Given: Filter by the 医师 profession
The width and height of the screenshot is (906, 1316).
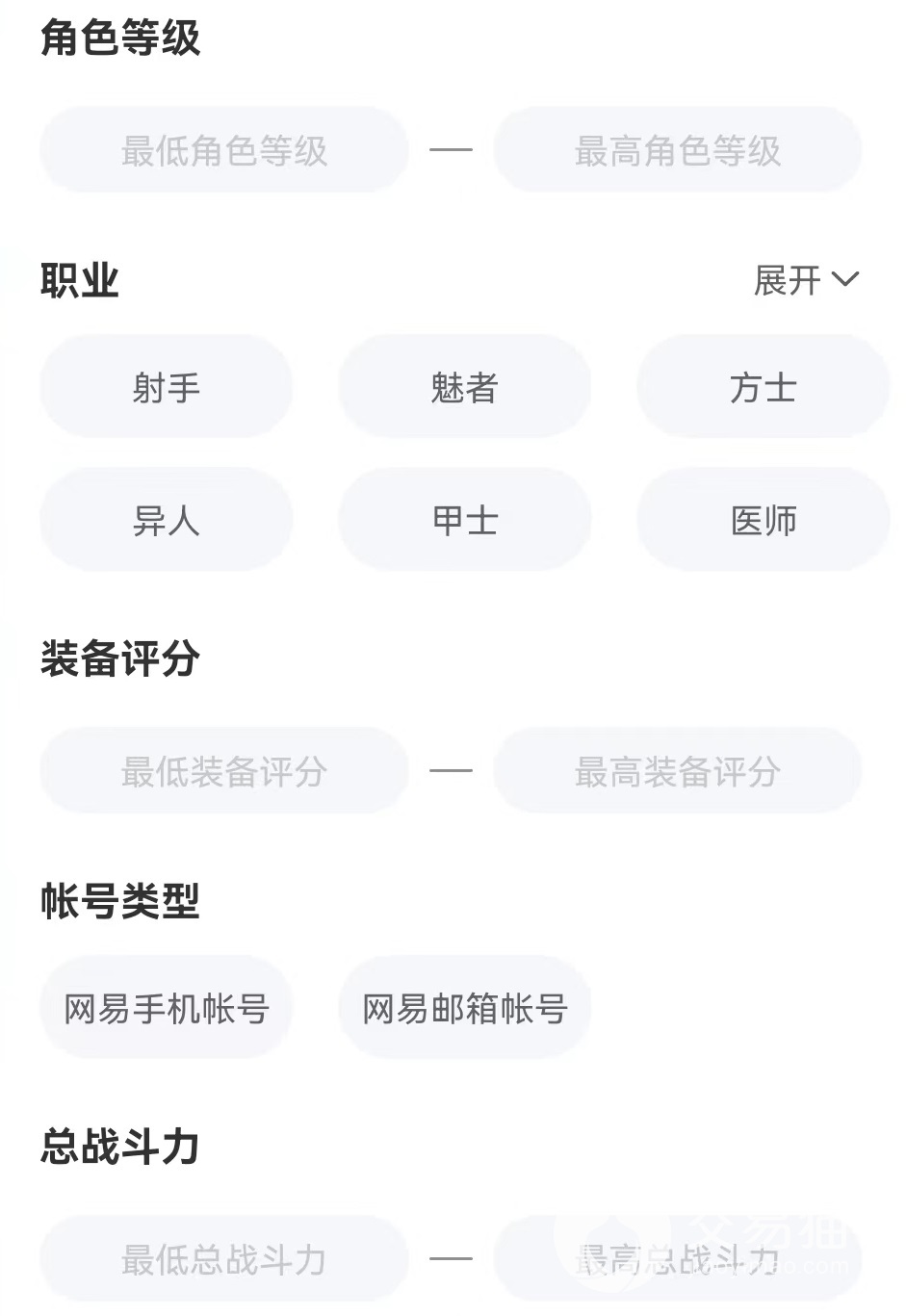Looking at the screenshot, I should tap(763, 520).
